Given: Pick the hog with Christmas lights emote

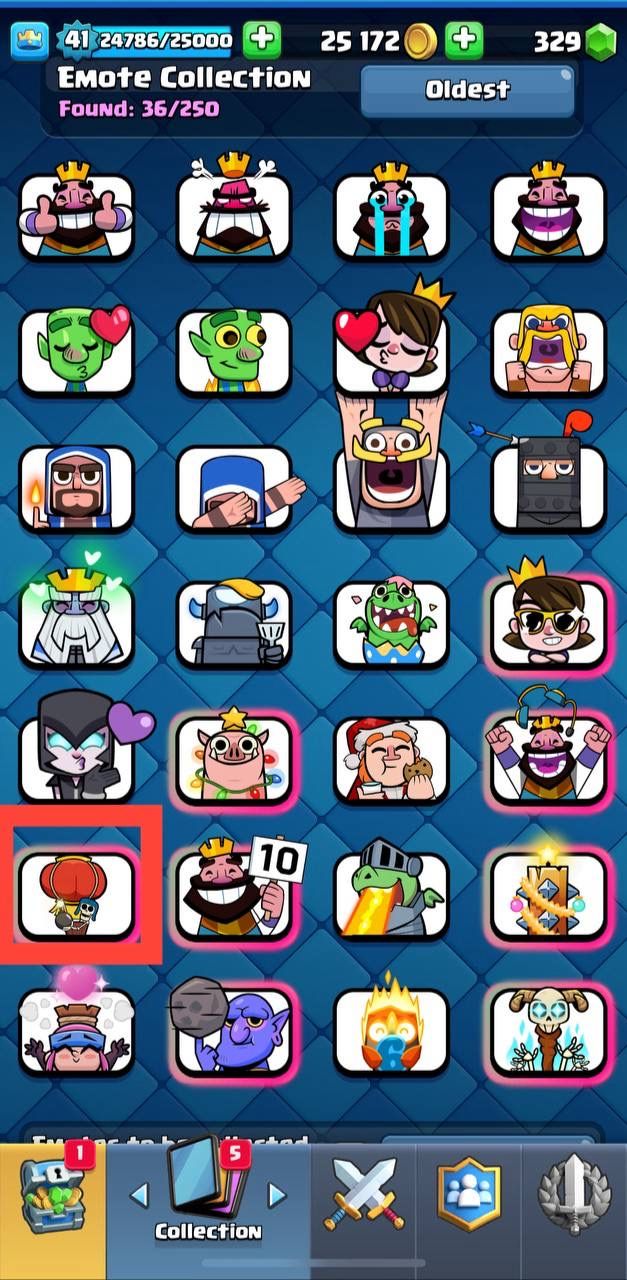Looking at the screenshot, I should tap(234, 759).
